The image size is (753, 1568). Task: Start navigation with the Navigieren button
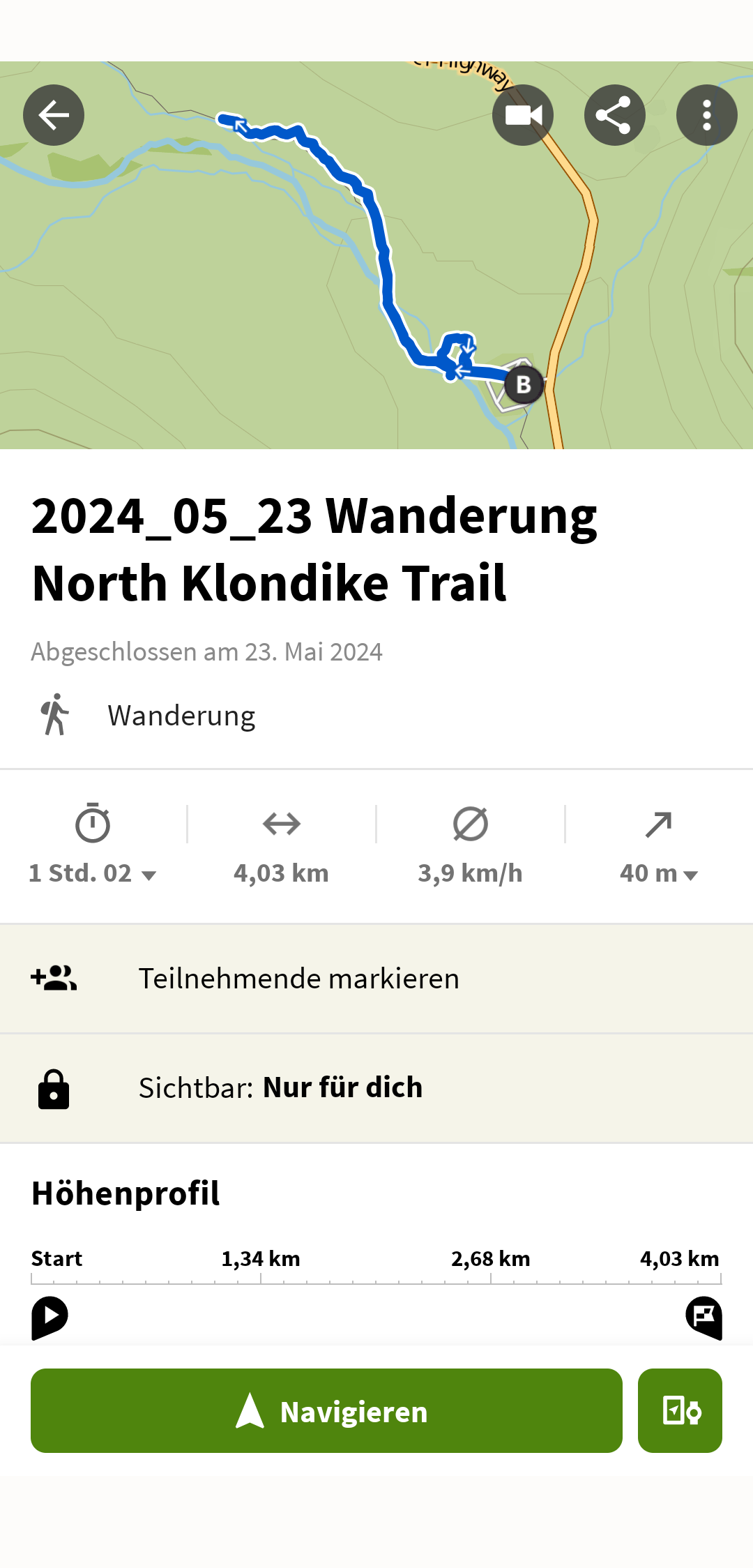point(326,1411)
